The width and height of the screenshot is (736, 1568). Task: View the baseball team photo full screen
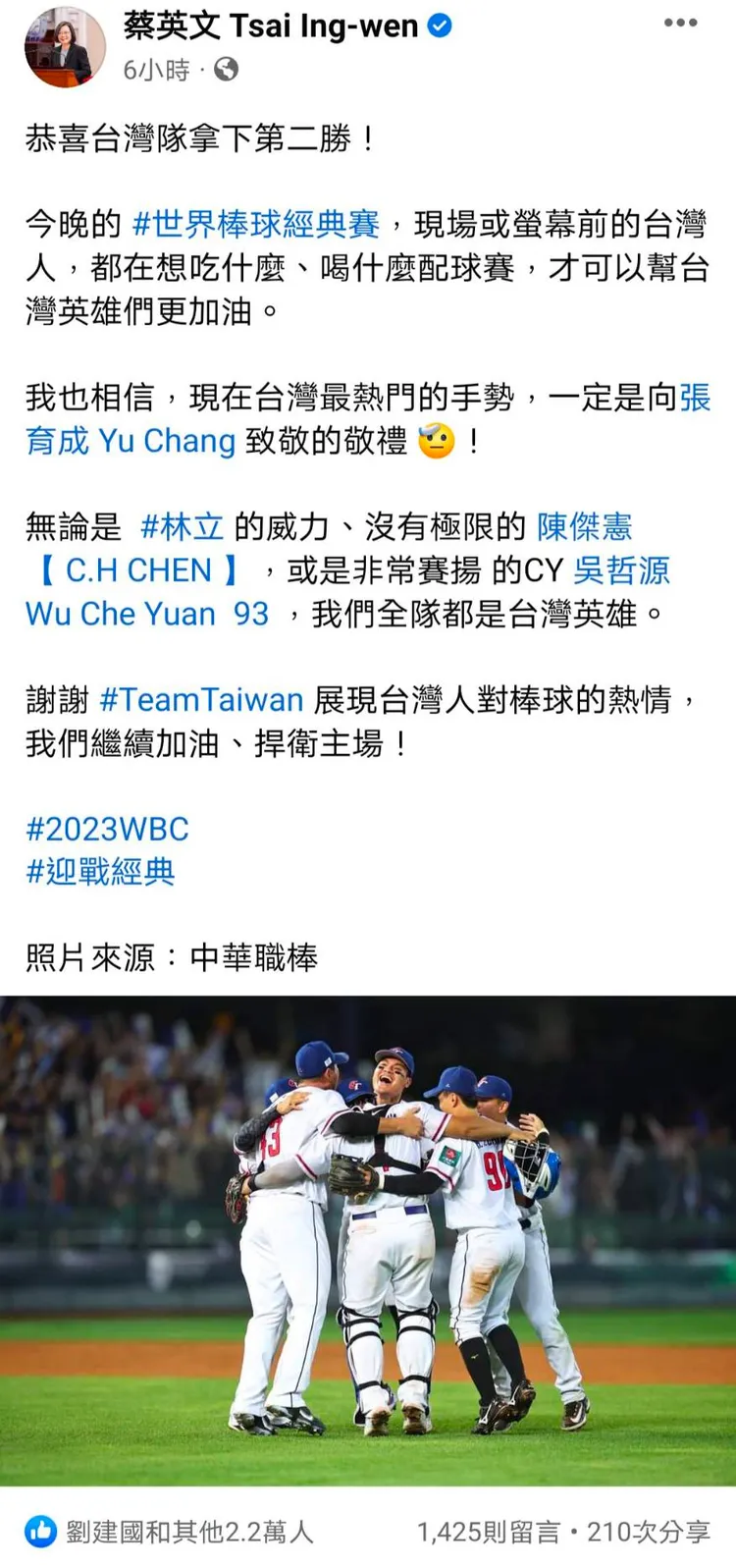[x=368, y=1241]
